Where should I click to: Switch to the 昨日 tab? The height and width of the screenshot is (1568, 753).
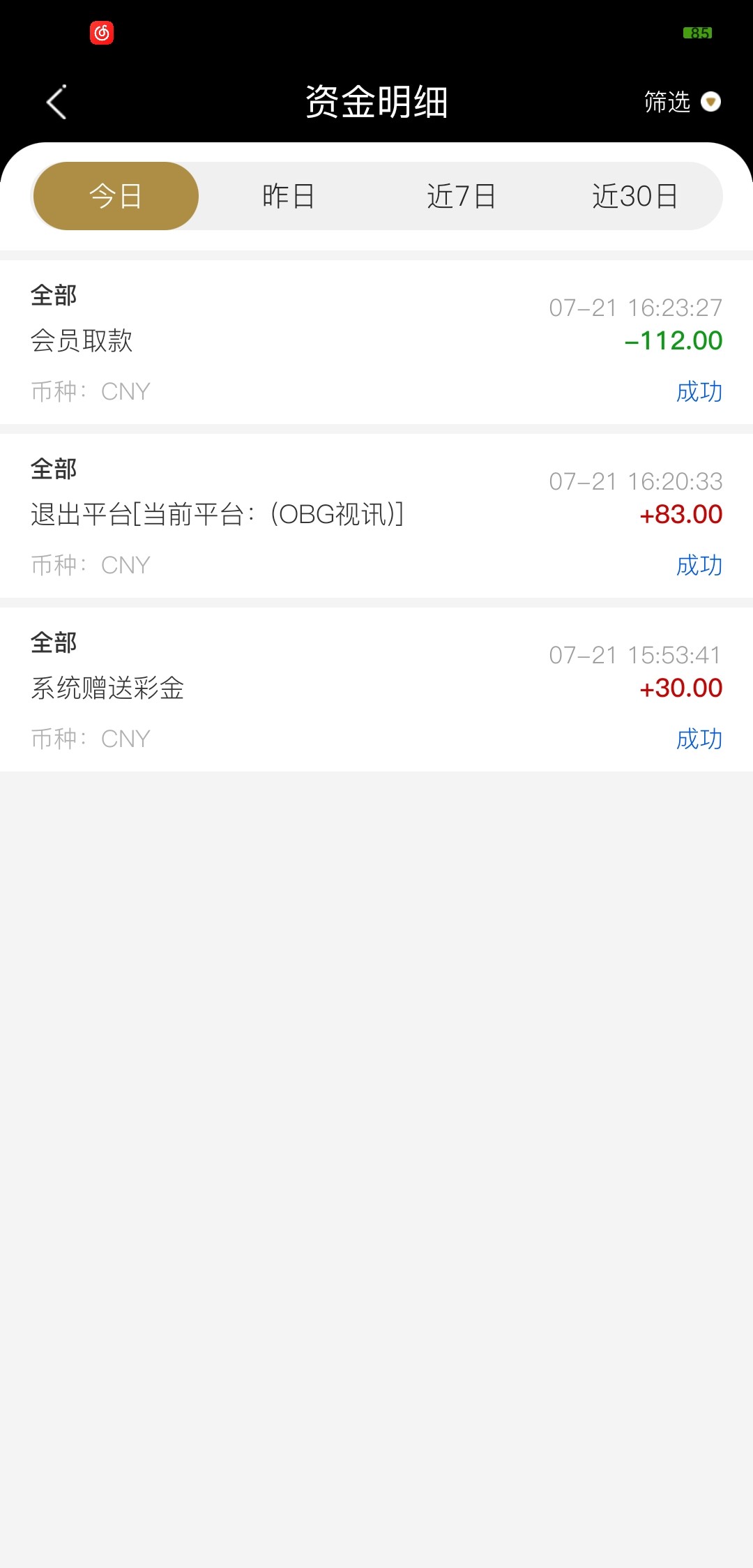[289, 196]
